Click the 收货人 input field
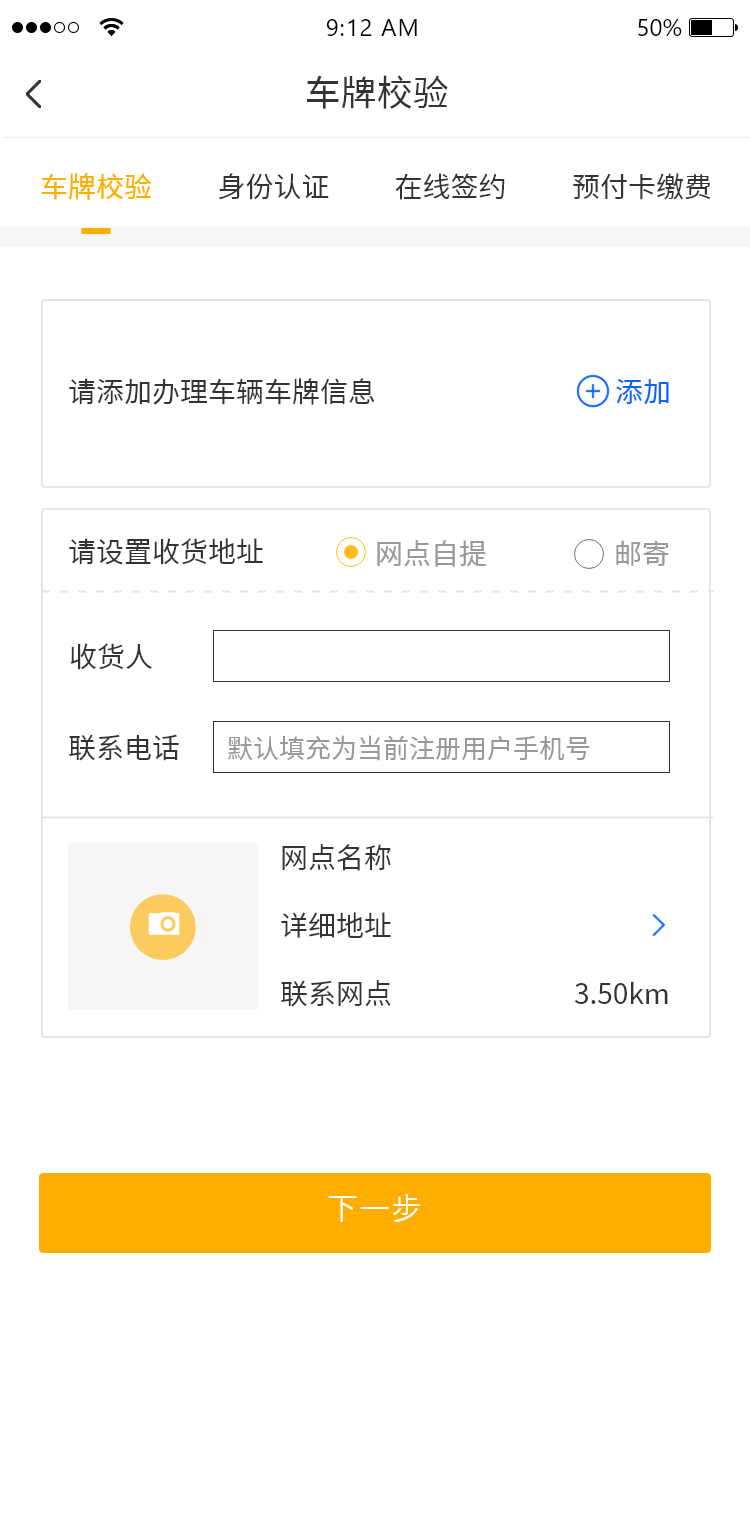Image resolution: width=750 pixels, height=1530 pixels. (x=440, y=655)
